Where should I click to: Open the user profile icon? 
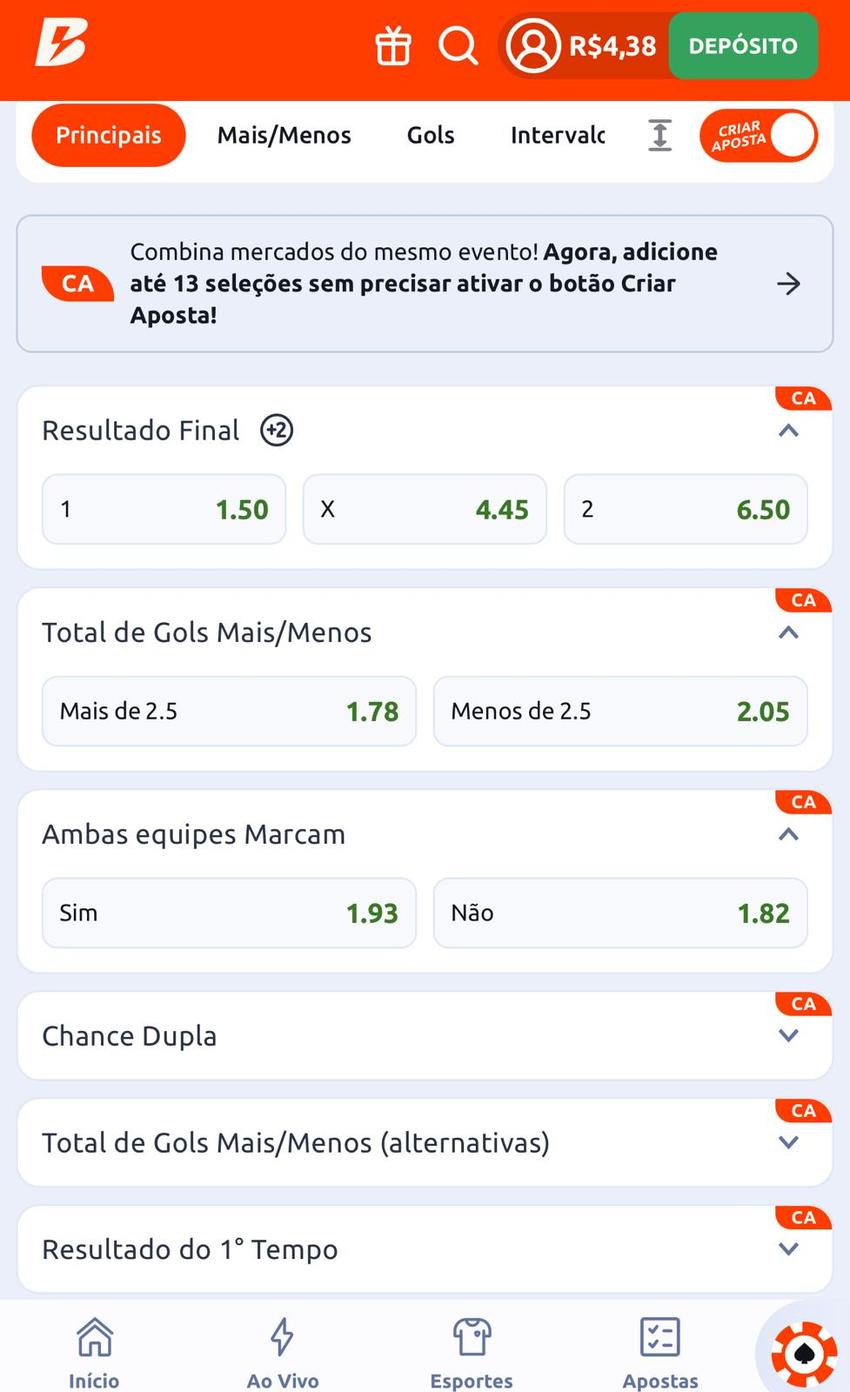[x=533, y=45]
